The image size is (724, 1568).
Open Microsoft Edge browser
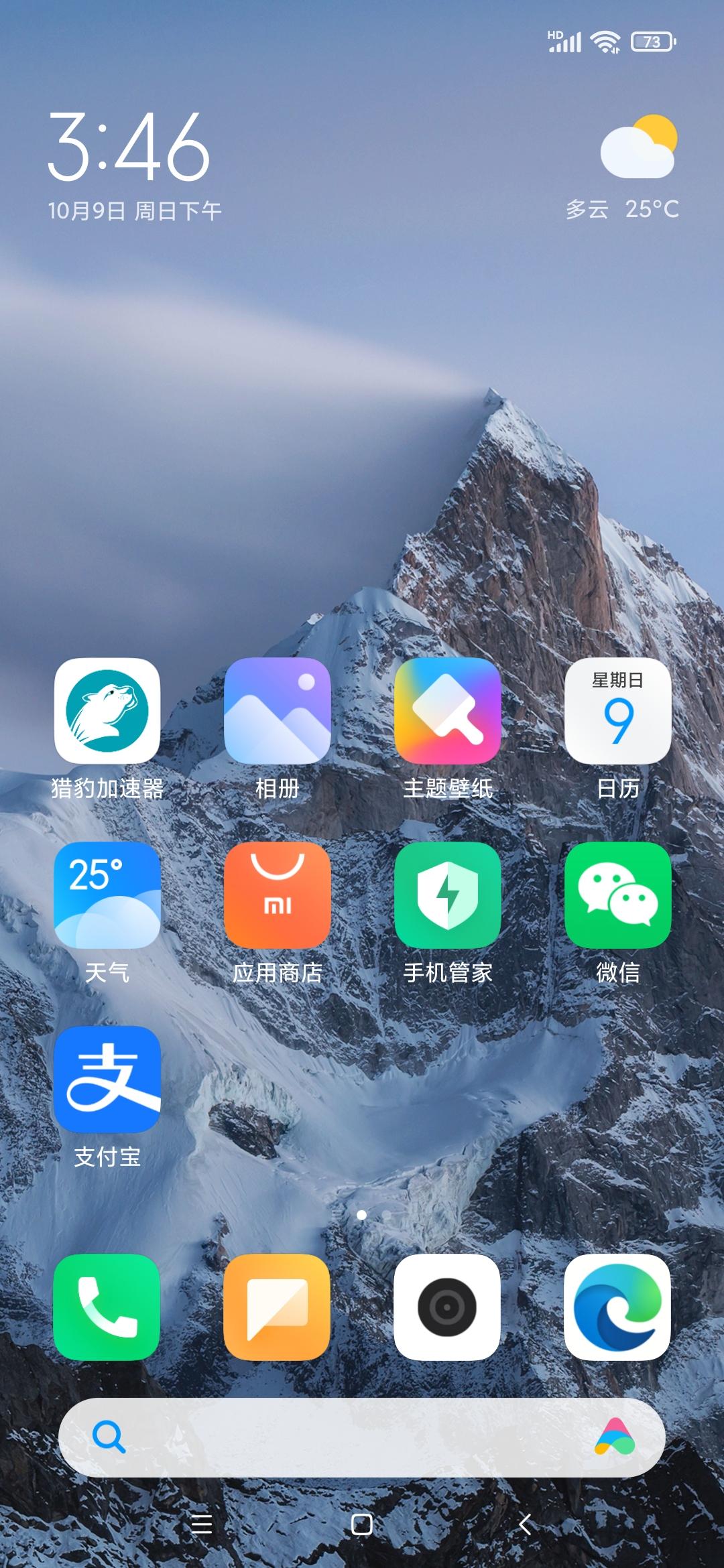[617, 1307]
